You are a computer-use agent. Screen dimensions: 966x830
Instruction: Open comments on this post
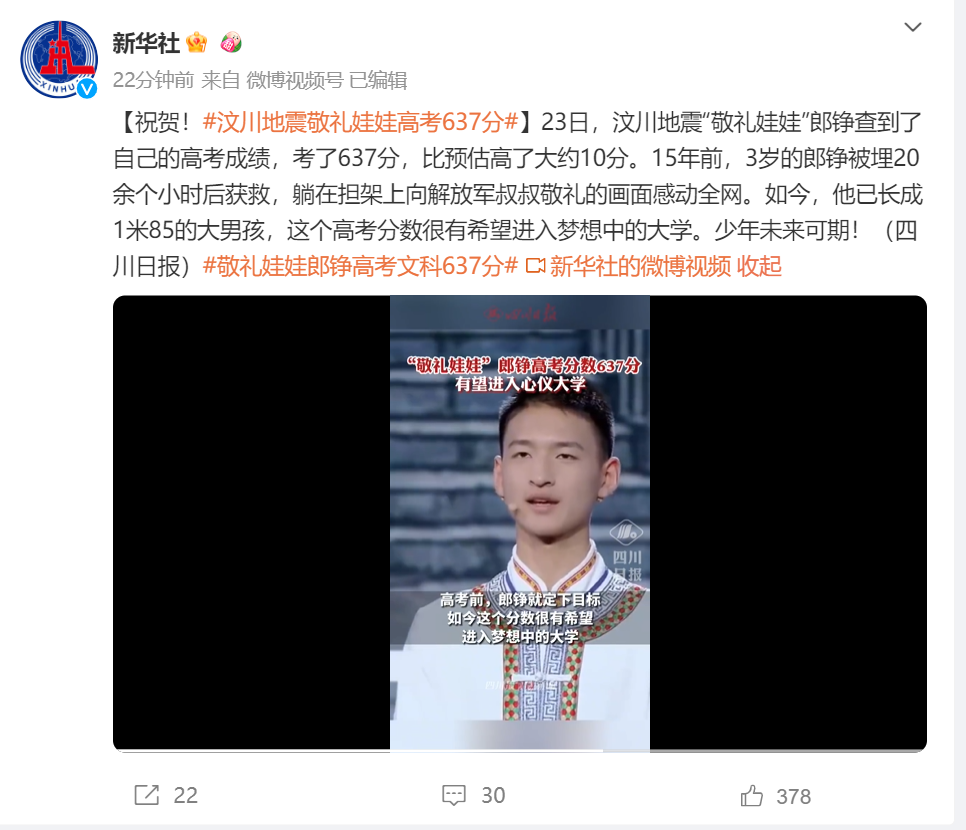click(x=473, y=795)
